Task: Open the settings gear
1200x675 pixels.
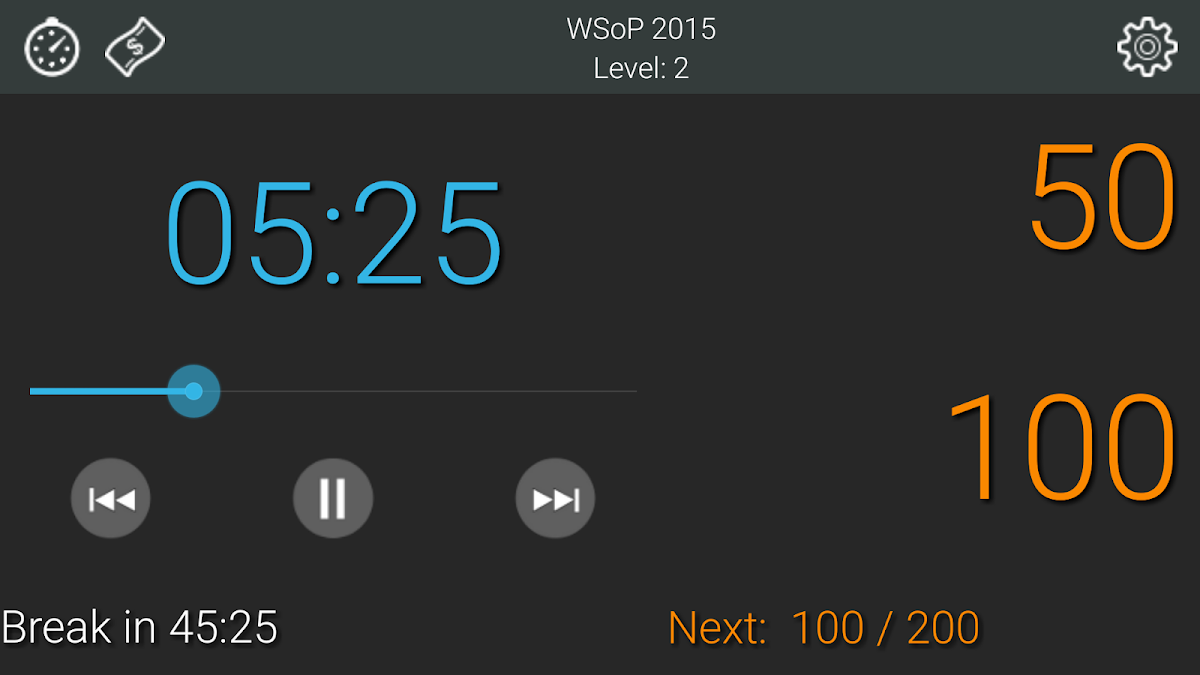Action: tap(1147, 47)
